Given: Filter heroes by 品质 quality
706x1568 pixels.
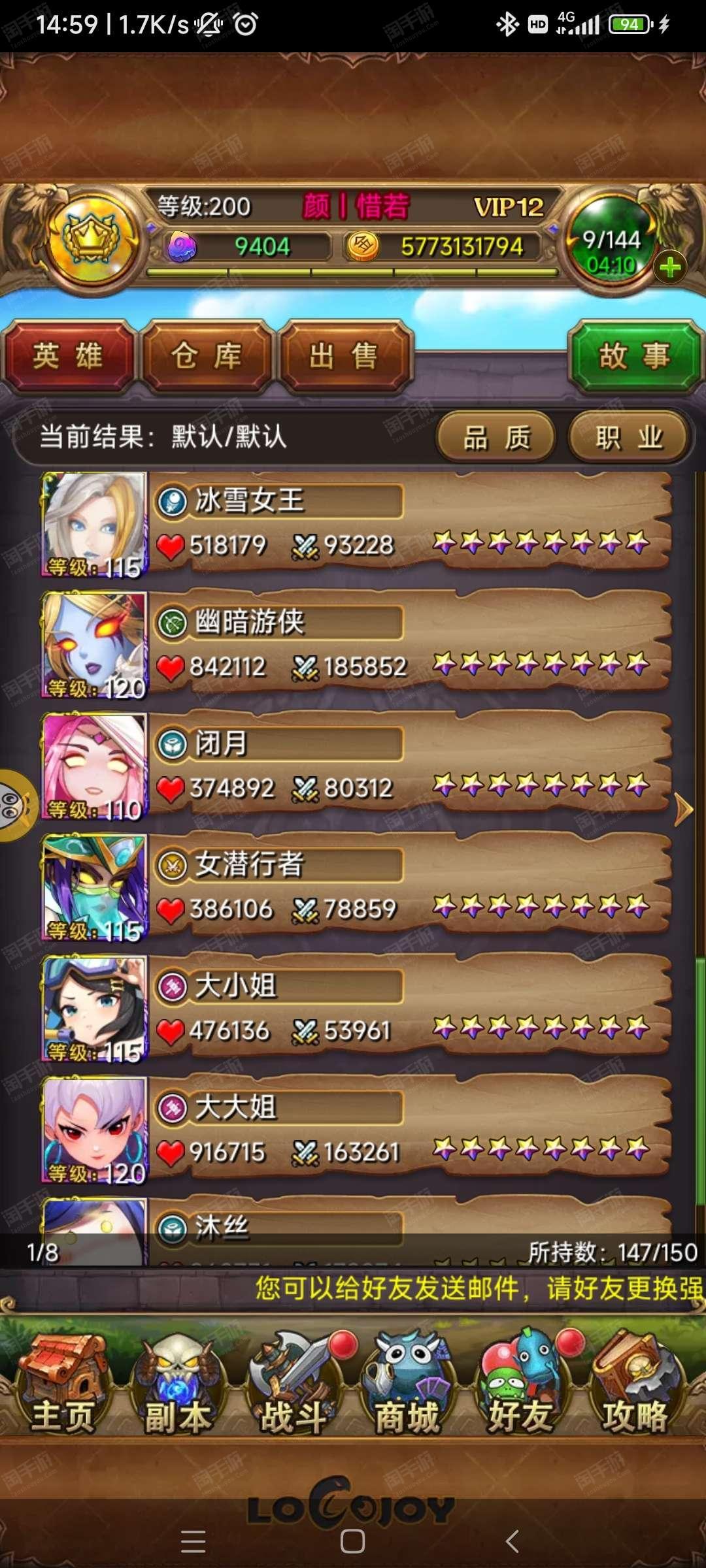Looking at the screenshot, I should pos(496,437).
